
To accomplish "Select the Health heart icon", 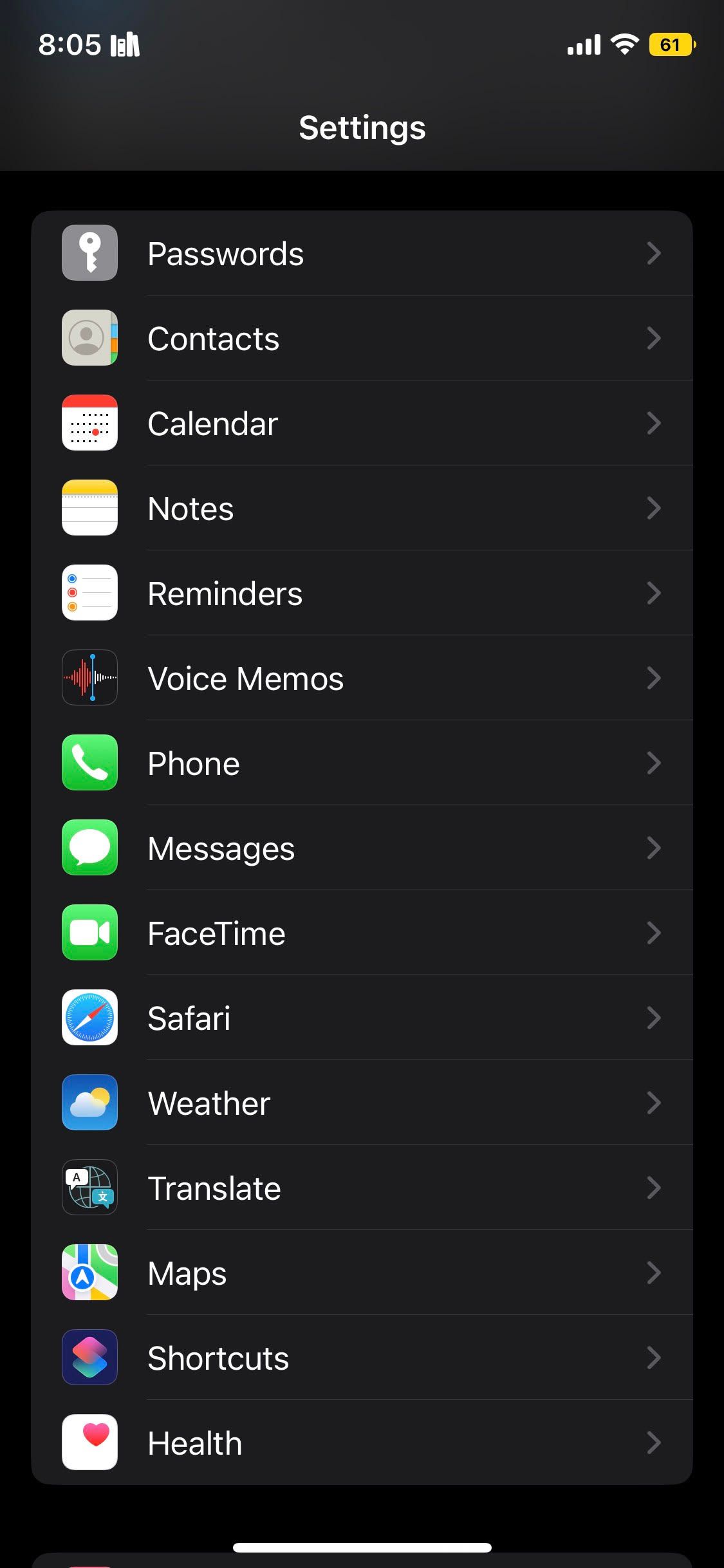I will pos(89,1442).
